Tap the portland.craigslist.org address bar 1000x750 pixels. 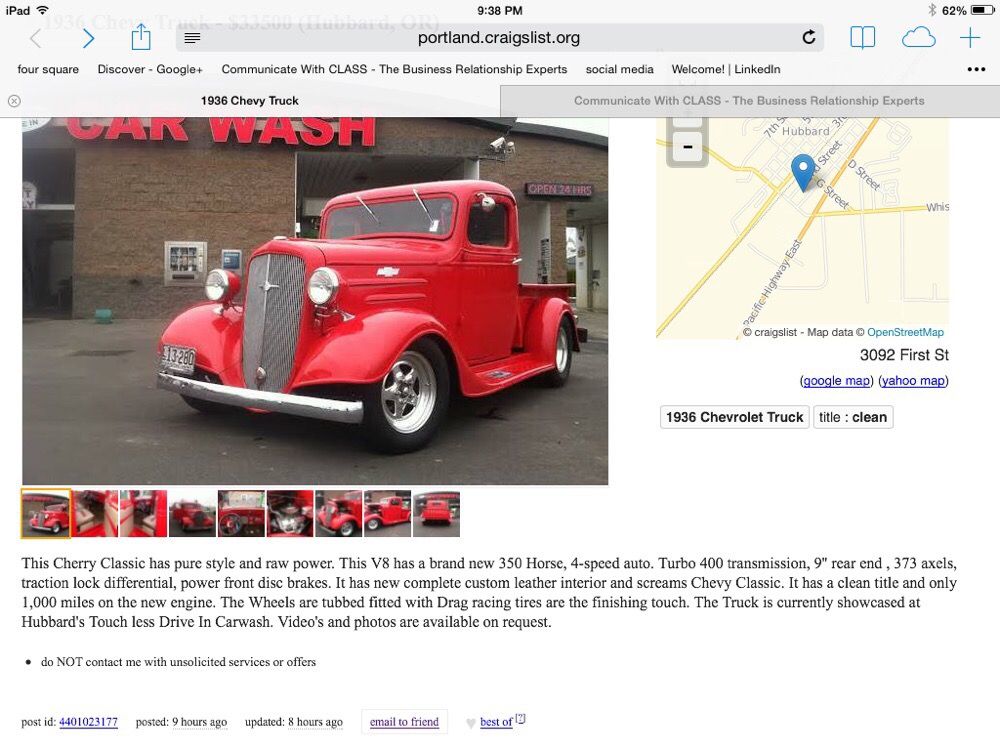point(499,38)
